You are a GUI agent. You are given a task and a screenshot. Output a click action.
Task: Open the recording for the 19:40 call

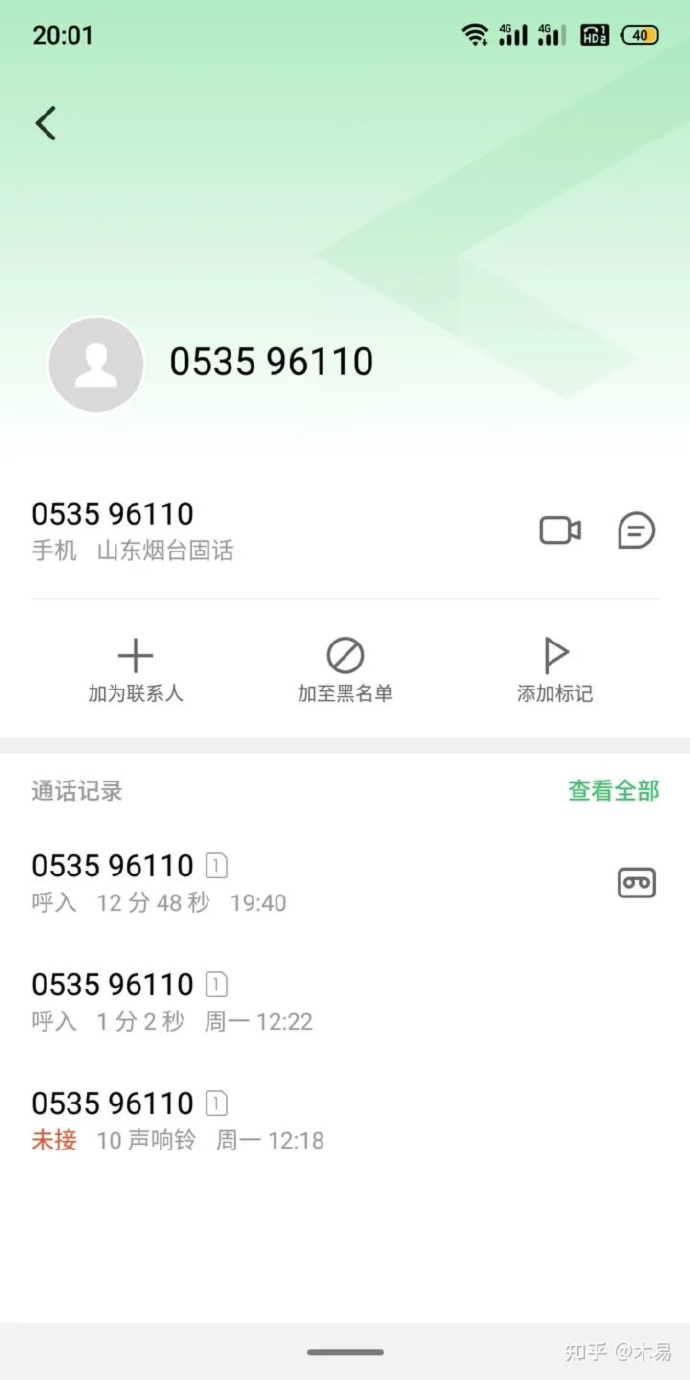pos(636,883)
